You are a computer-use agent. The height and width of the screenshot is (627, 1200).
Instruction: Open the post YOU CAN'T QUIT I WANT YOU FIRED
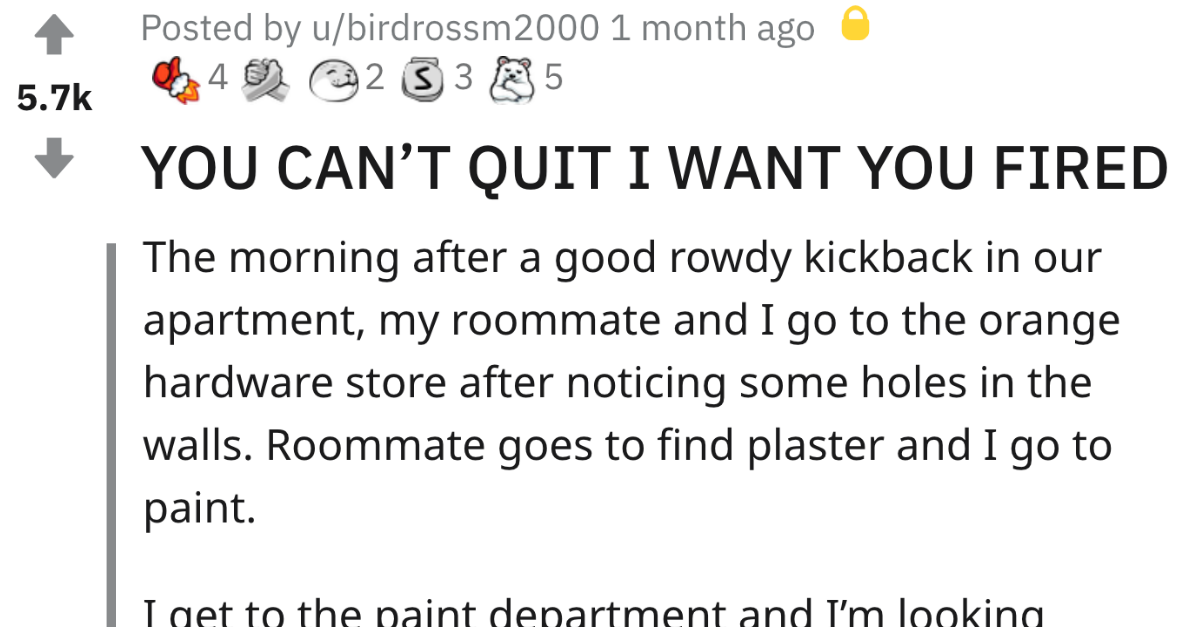click(655, 167)
